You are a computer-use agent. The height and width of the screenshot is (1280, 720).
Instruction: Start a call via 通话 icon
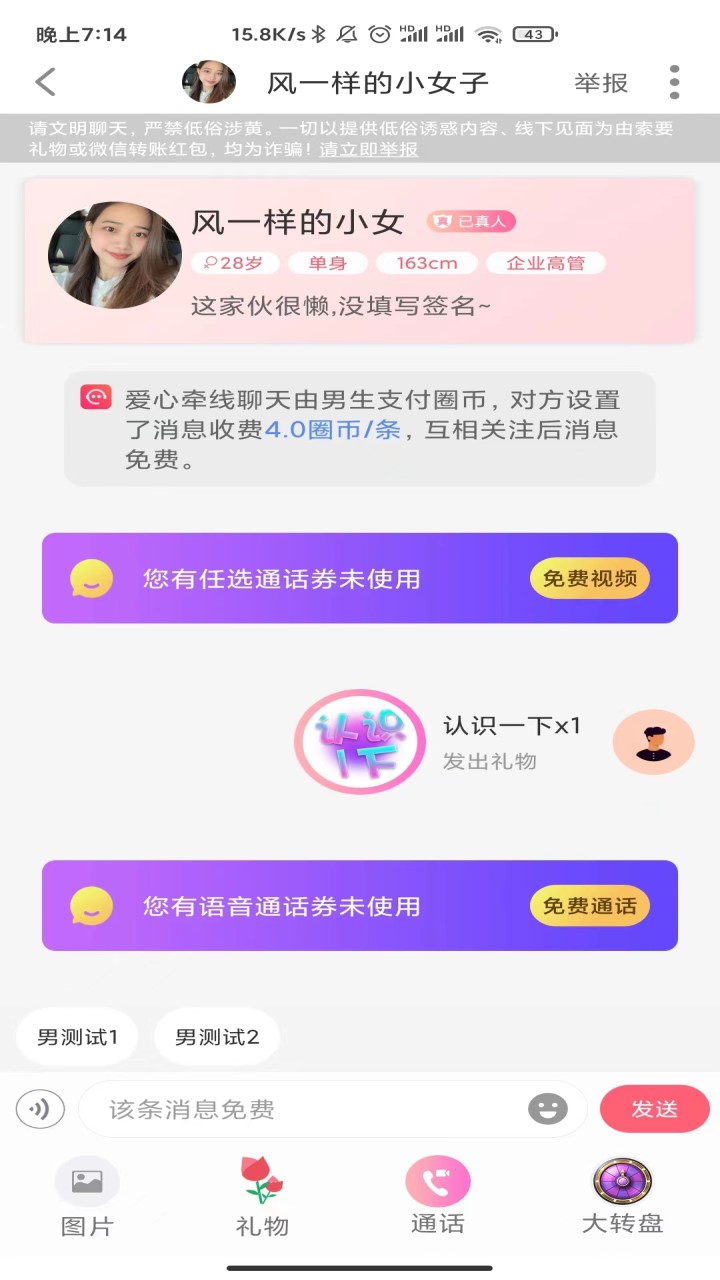coord(437,1195)
